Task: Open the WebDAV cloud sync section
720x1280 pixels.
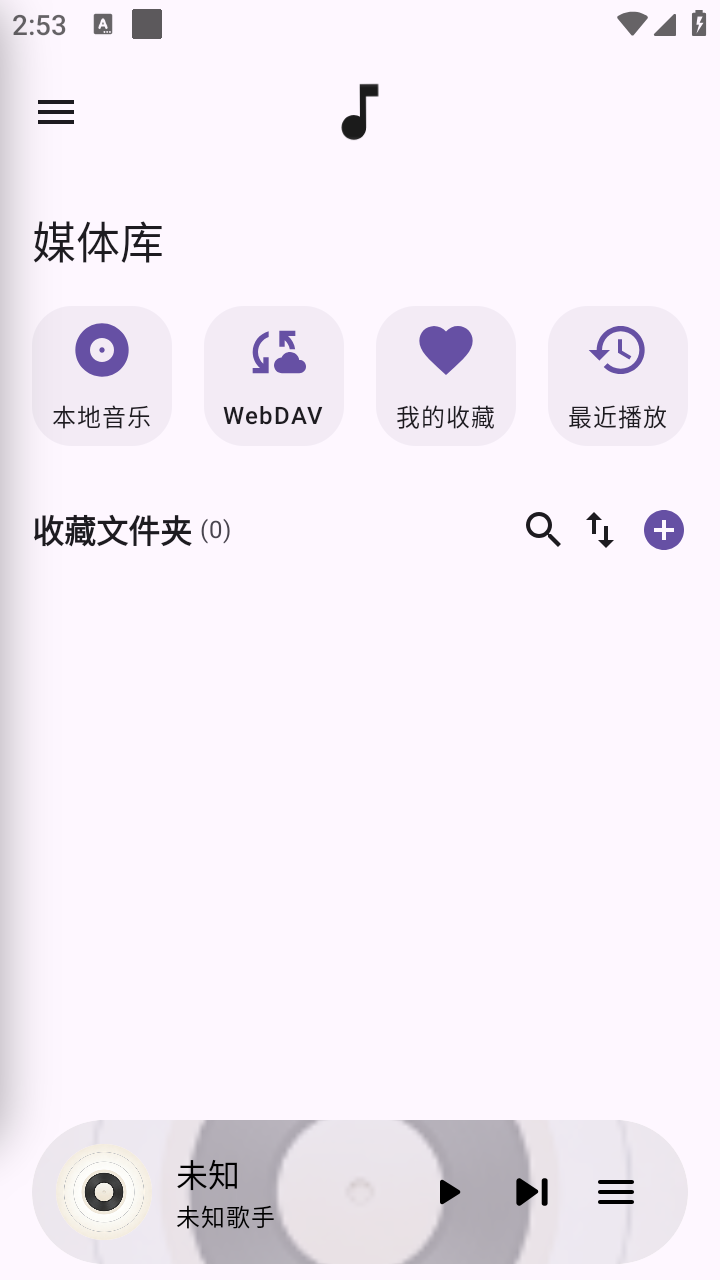Action: (274, 376)
